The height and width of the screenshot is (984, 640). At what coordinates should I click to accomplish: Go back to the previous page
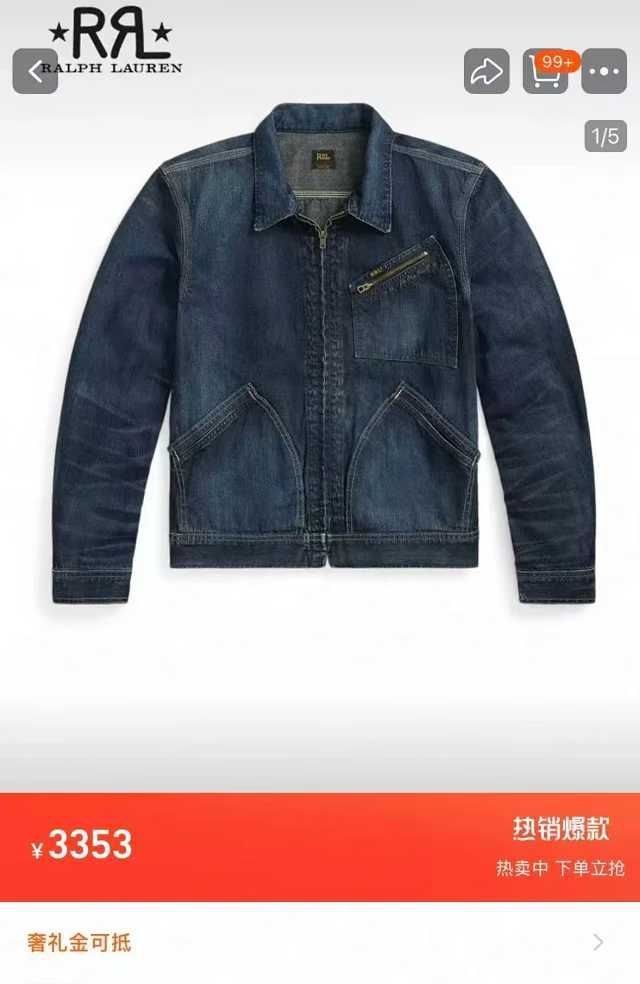point(36,71)
